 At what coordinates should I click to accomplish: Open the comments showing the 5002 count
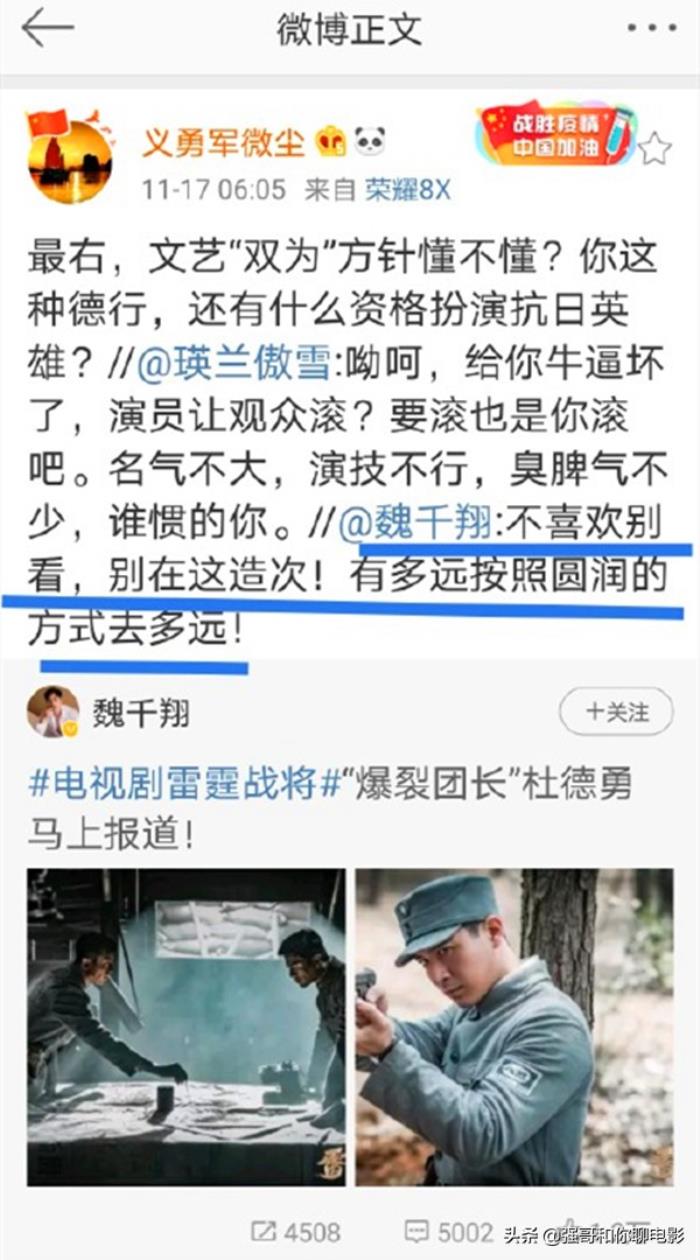coord(450,1232)
